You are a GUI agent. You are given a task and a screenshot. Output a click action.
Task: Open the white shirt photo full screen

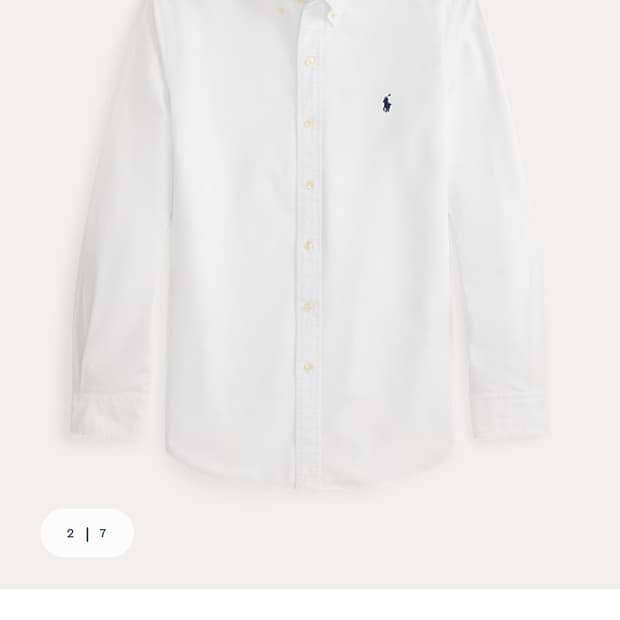pos(310,250)
